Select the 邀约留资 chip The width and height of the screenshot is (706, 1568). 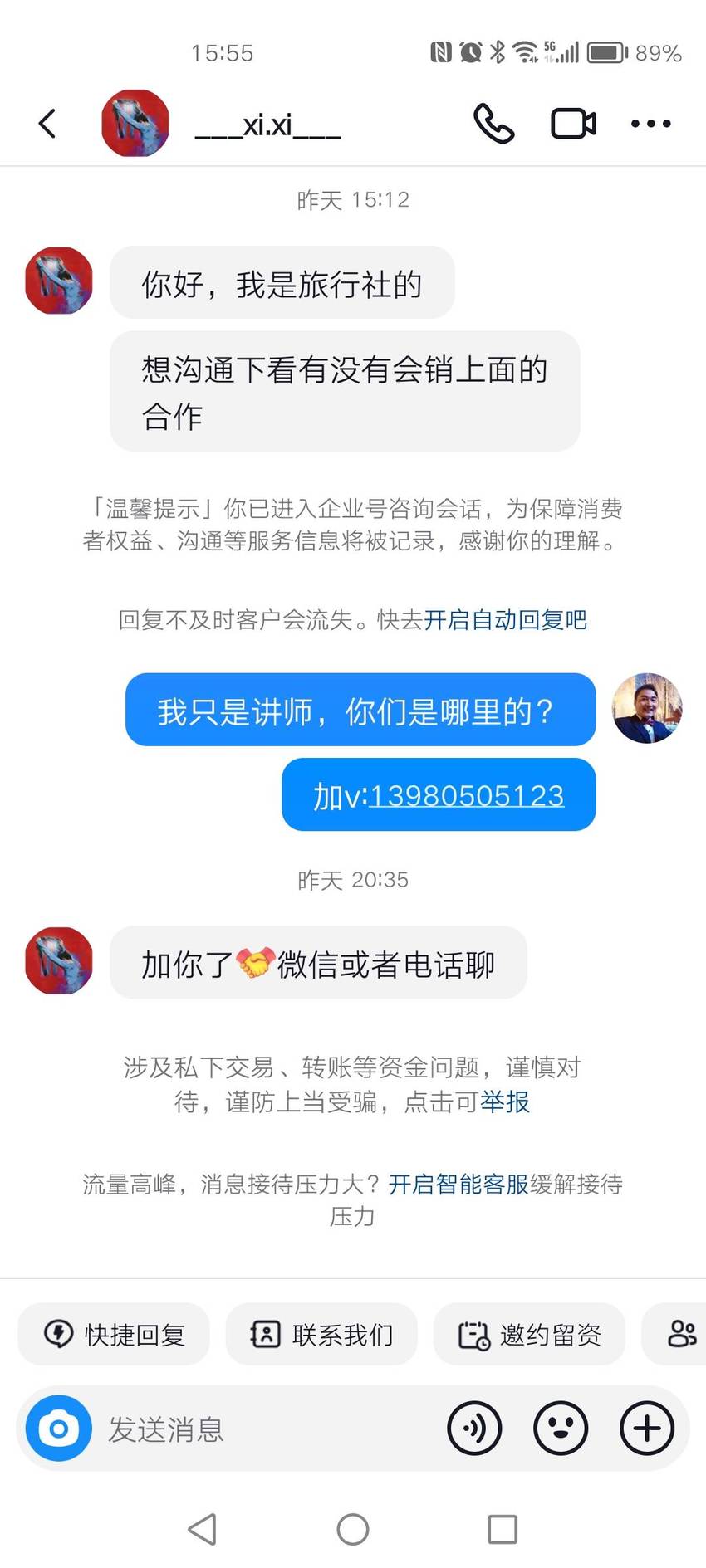click(529, 1334)
